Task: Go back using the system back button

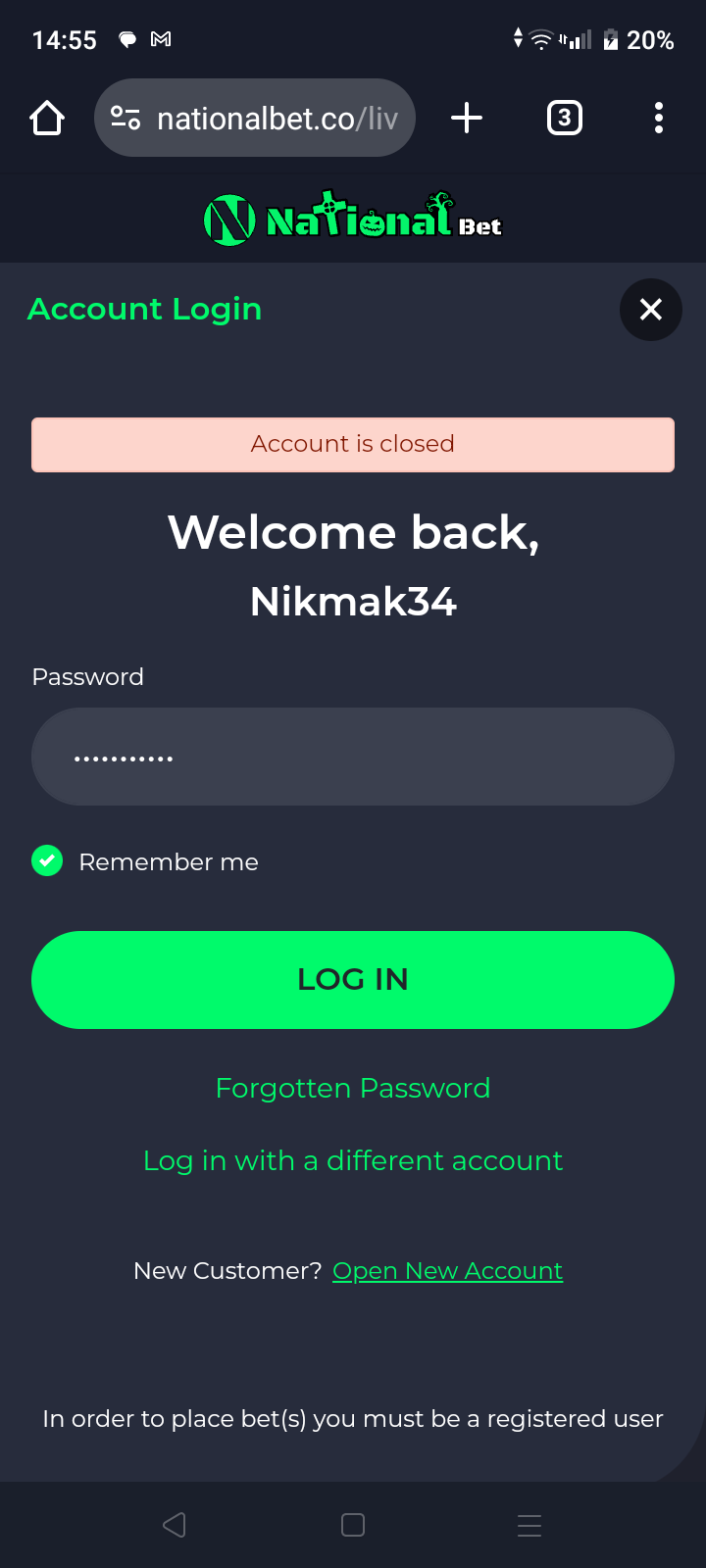Action: coord(175,1525)
